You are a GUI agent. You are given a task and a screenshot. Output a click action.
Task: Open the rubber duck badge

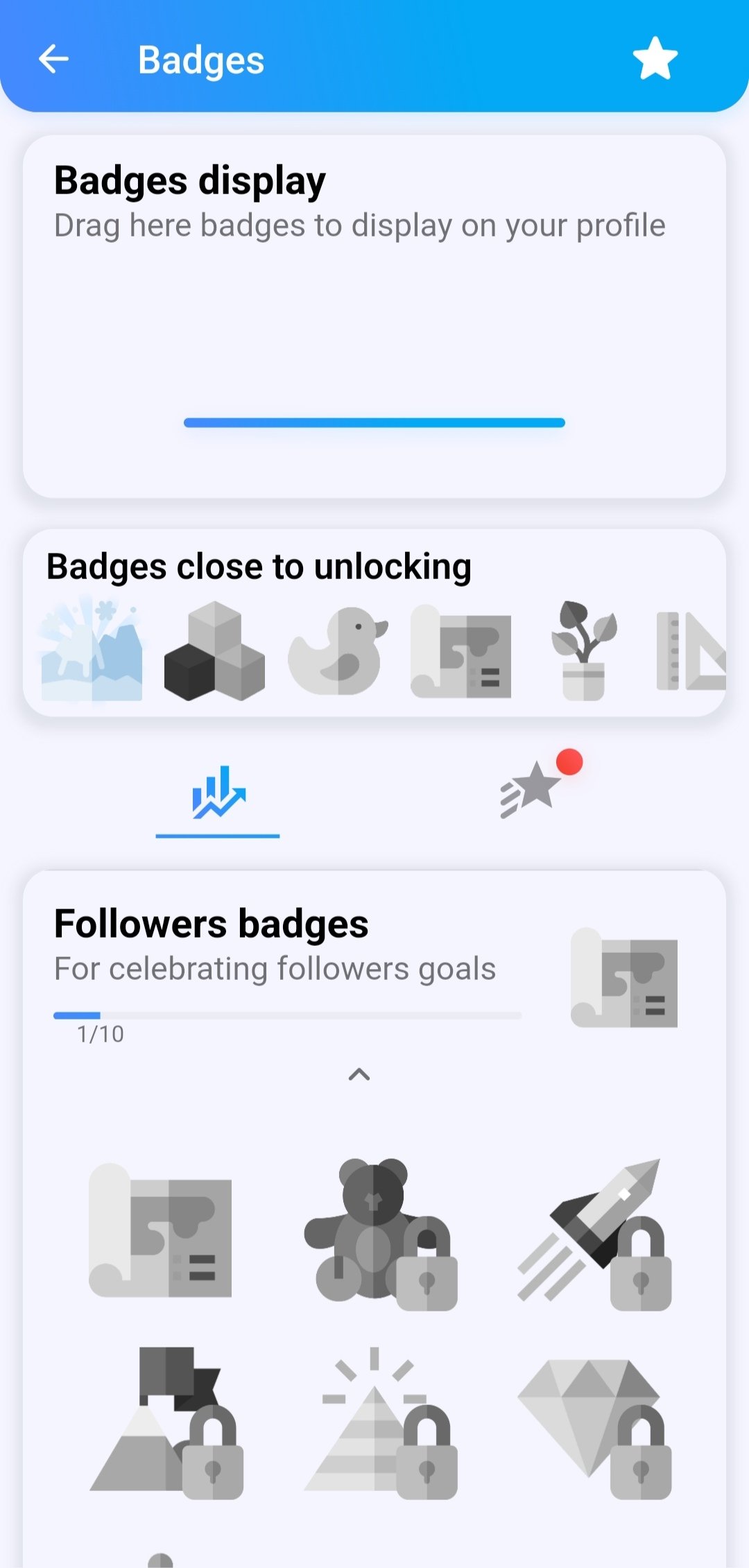[x=338, y=651]
